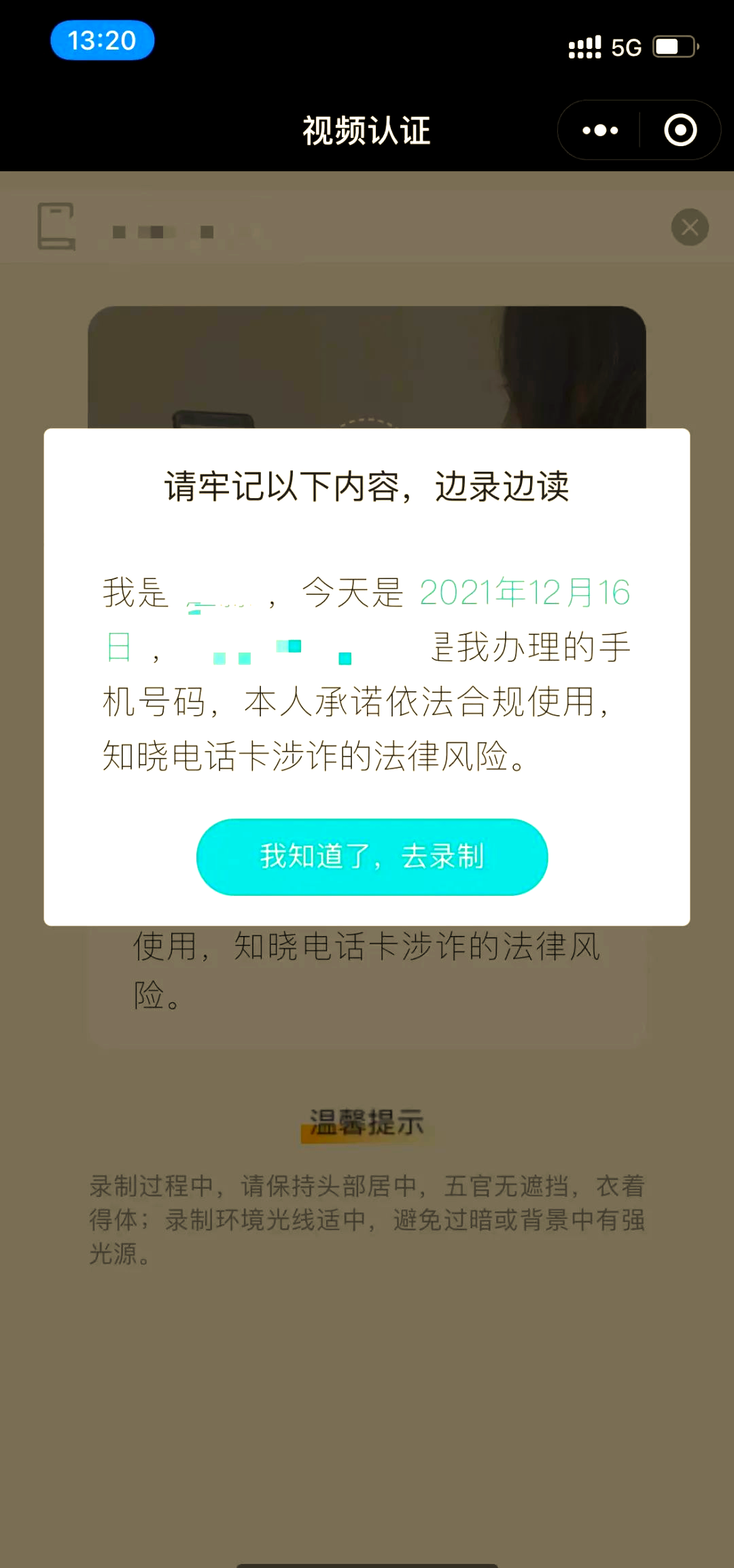Tap the battery status icon
The height and width of the screenshot is (1568, 734).
click(x=673, y=46)
